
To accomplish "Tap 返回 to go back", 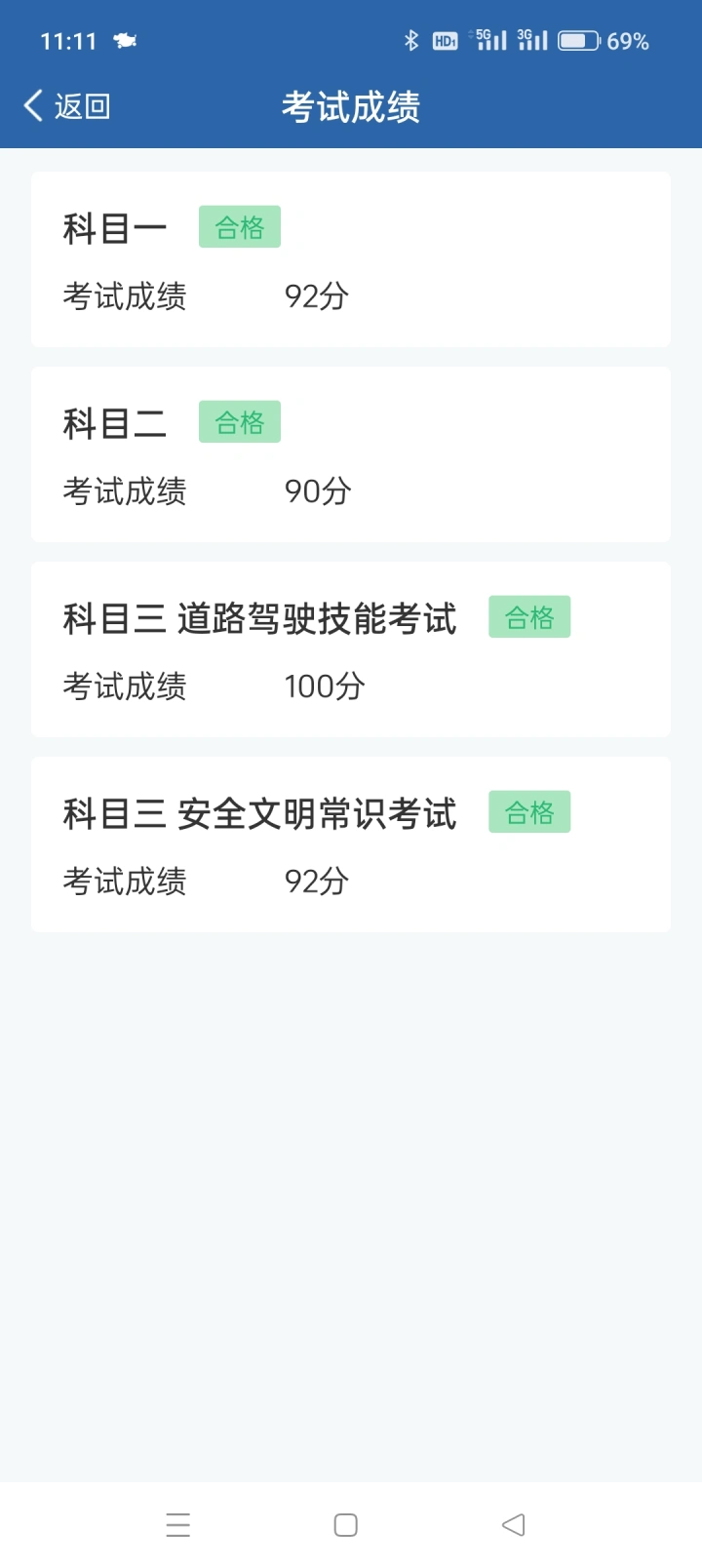I will pos(66,105).
